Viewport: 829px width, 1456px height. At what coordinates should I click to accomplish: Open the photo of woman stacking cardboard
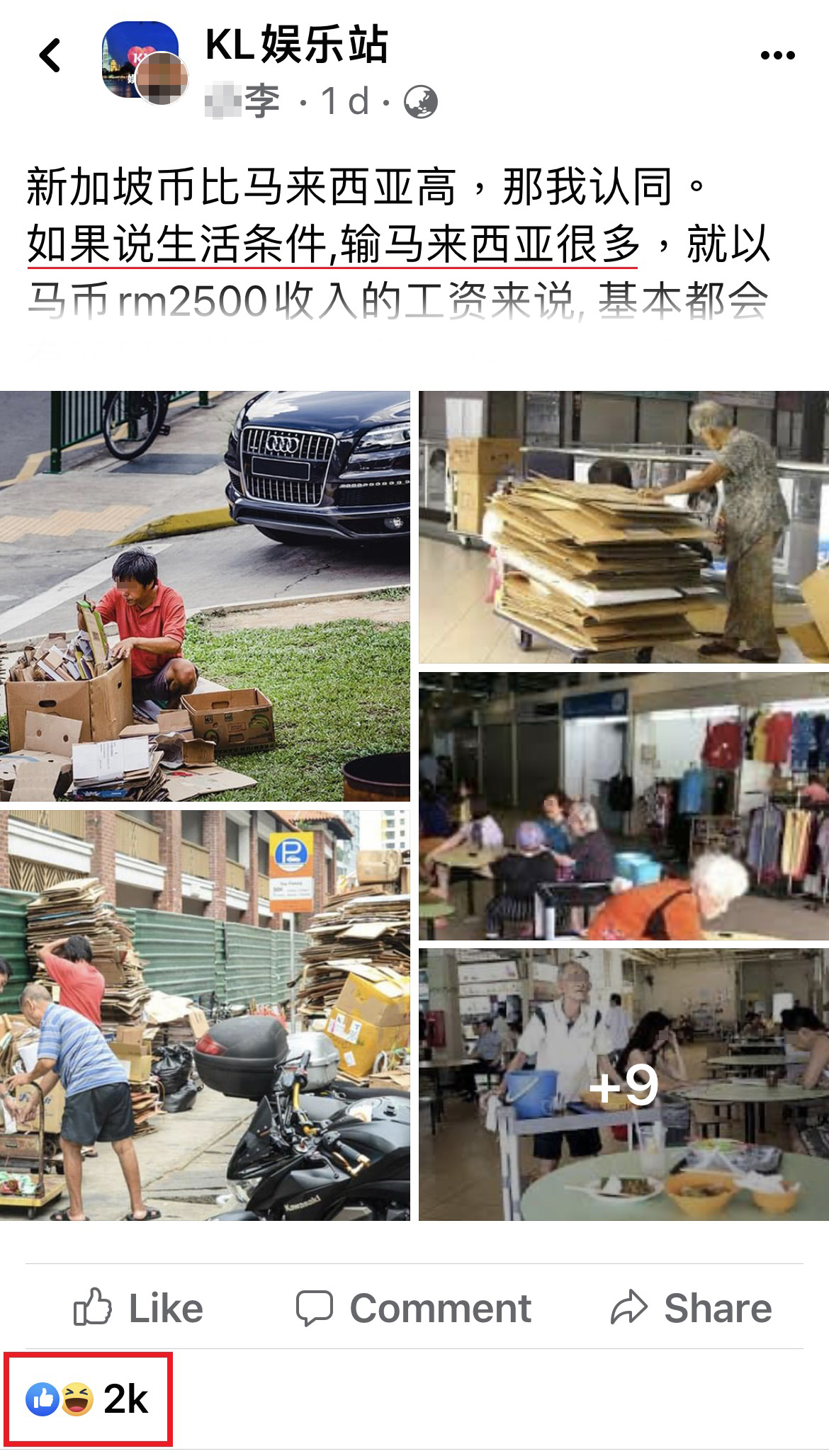point(624,526)
